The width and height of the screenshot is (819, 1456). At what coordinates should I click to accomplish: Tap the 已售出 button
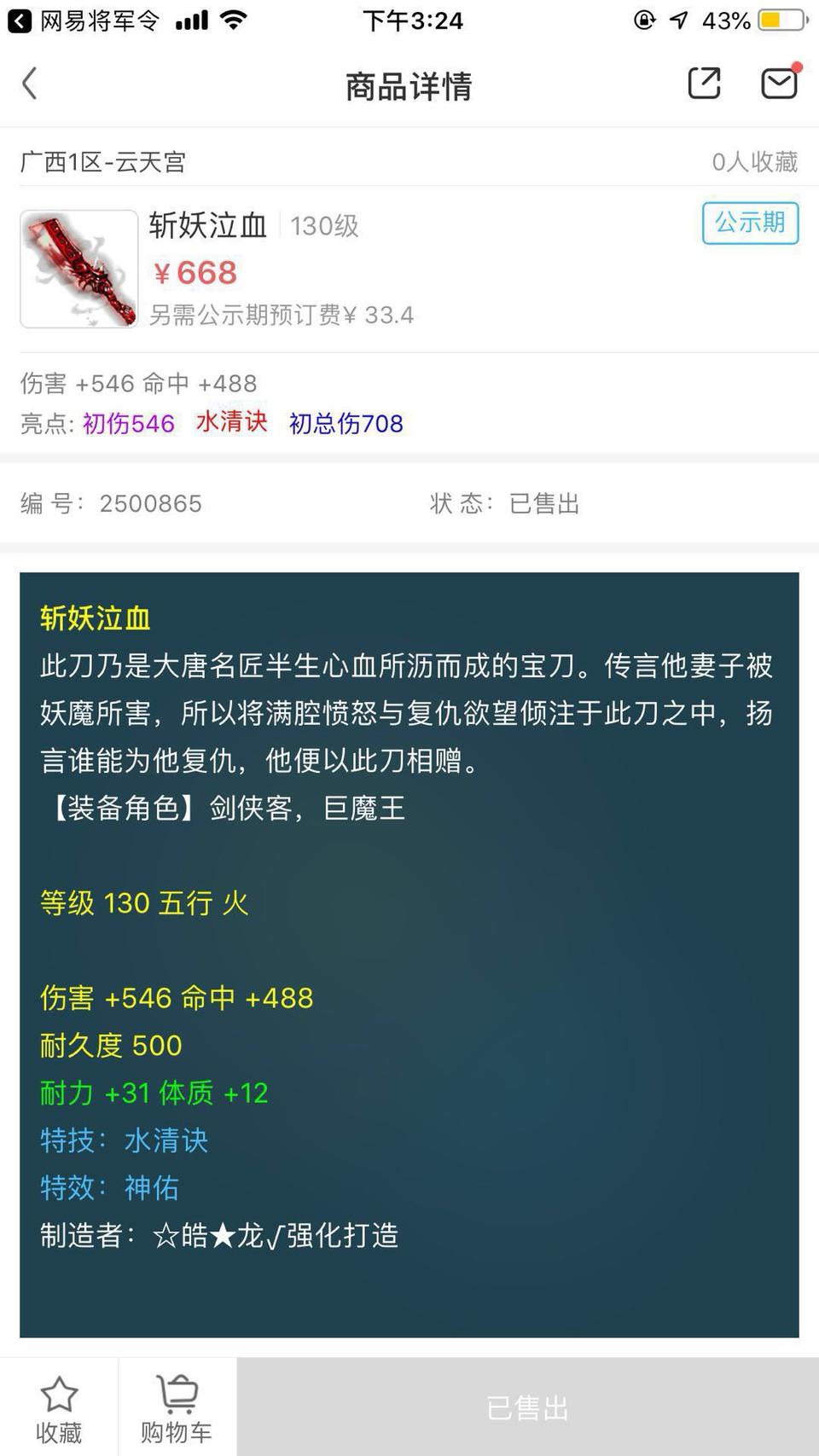pos(527,1407)
